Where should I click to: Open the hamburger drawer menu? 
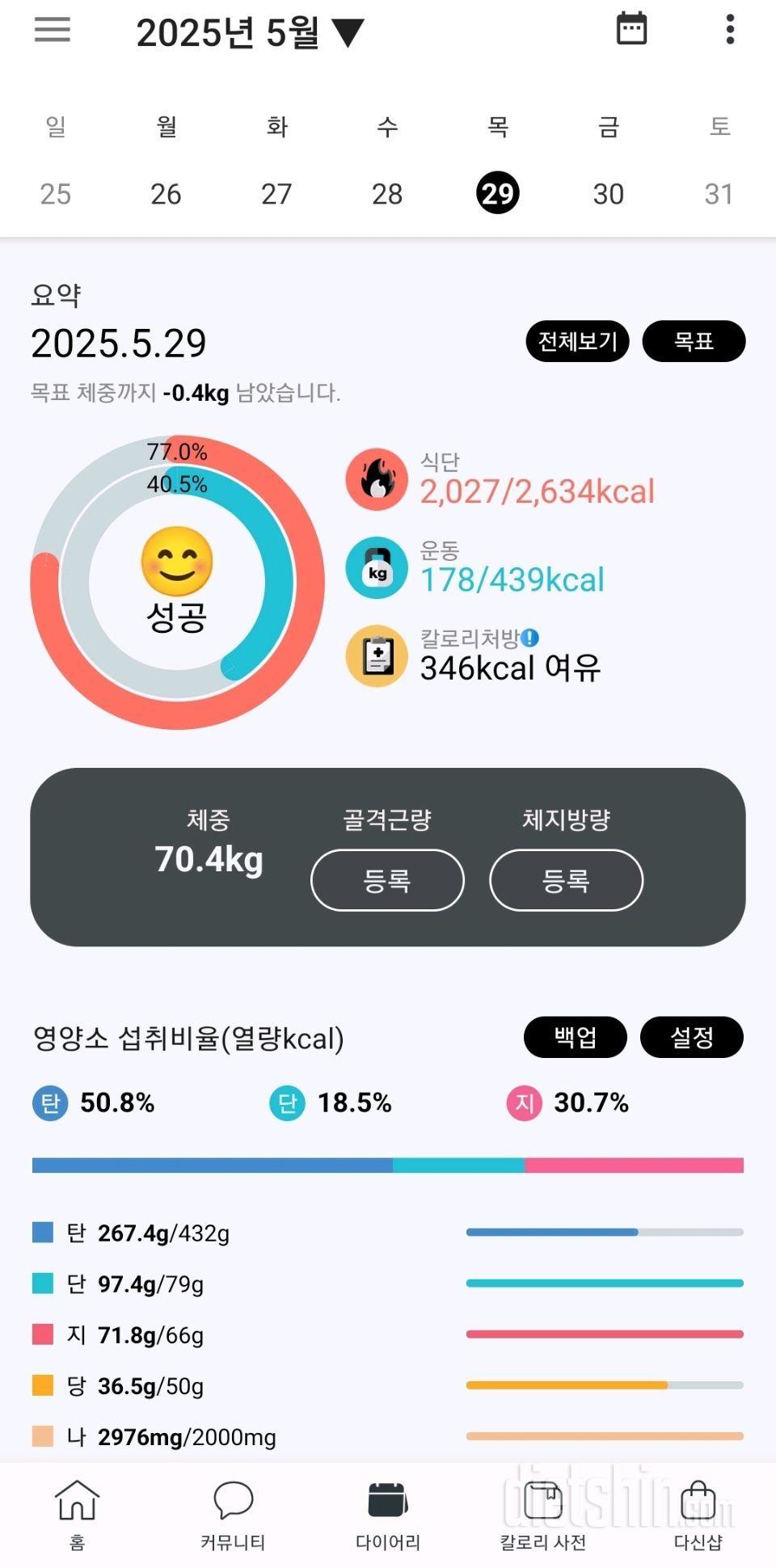pyautogui.click(x=53, y=30)
